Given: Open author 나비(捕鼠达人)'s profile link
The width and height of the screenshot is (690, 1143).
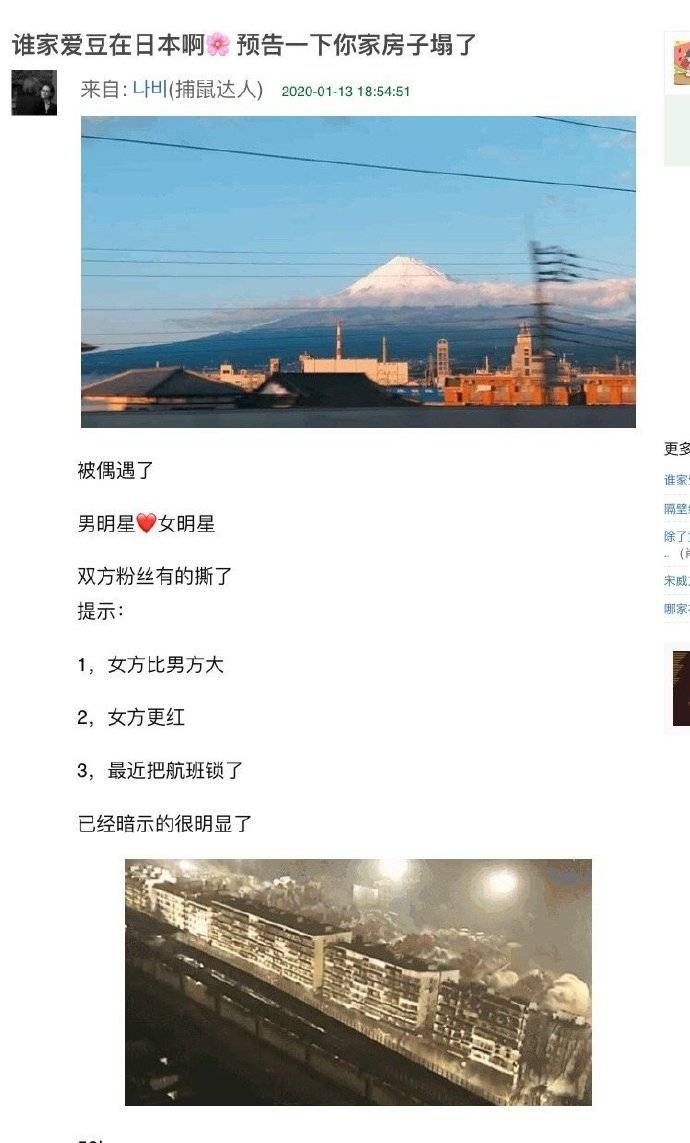Looking at the screenshot, I should click(x=197, y=90).
